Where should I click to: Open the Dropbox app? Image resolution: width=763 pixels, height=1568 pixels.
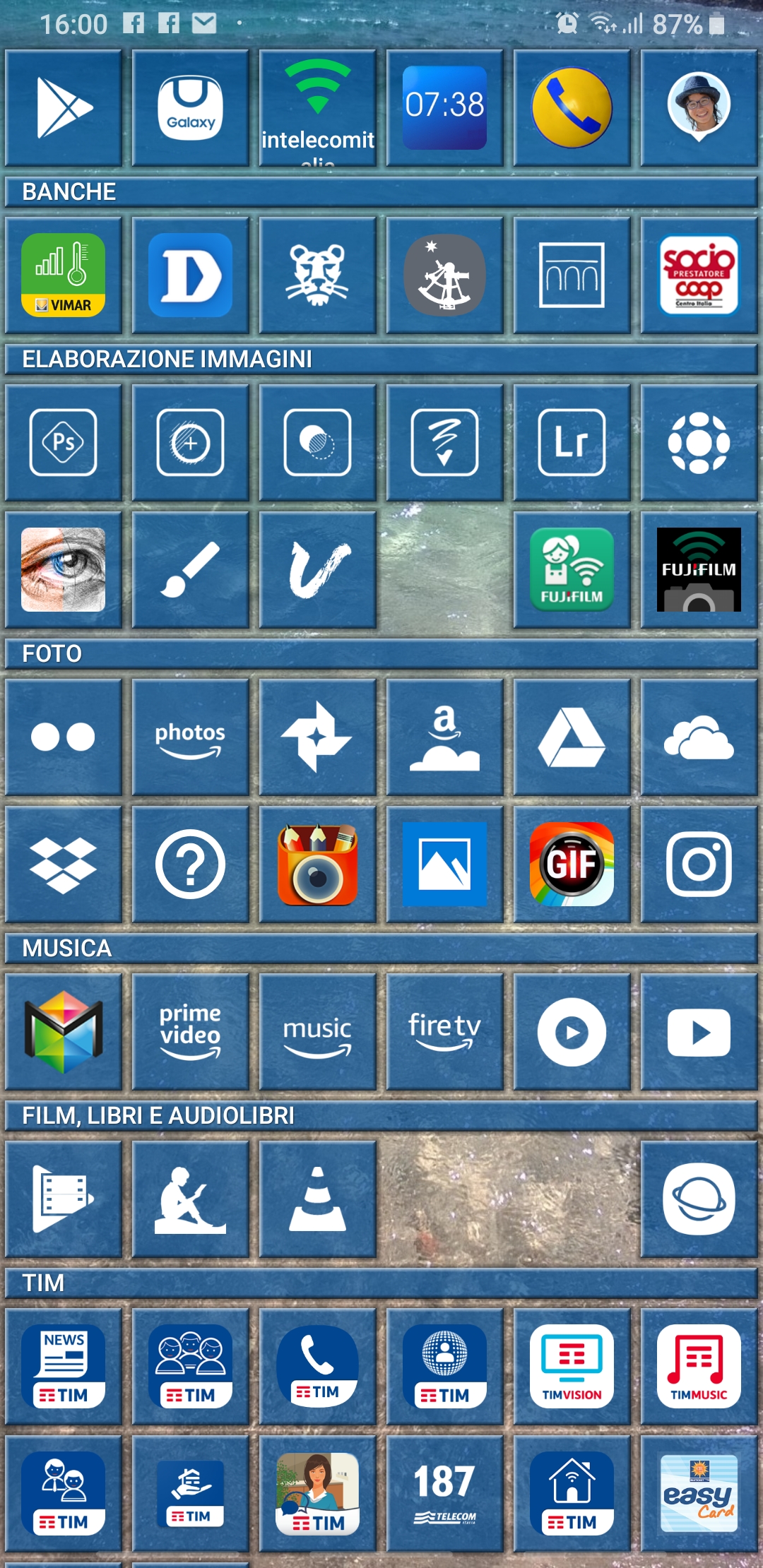click(64, 864)
